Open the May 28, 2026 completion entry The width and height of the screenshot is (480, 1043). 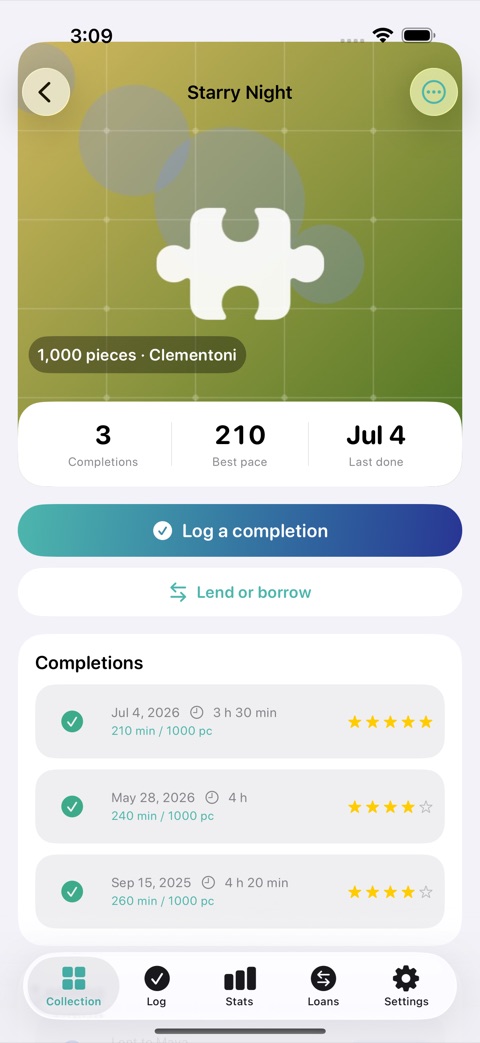pyautogui.click(x=240, y=806)
